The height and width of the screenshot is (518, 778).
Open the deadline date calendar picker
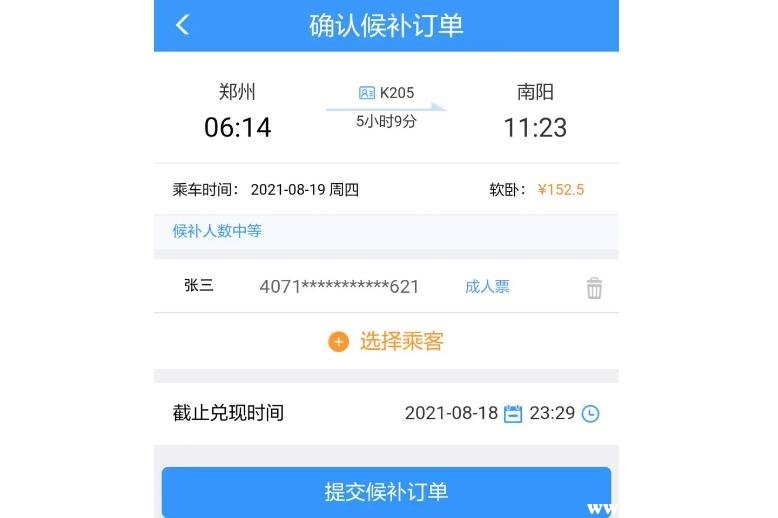coord(513,413)
